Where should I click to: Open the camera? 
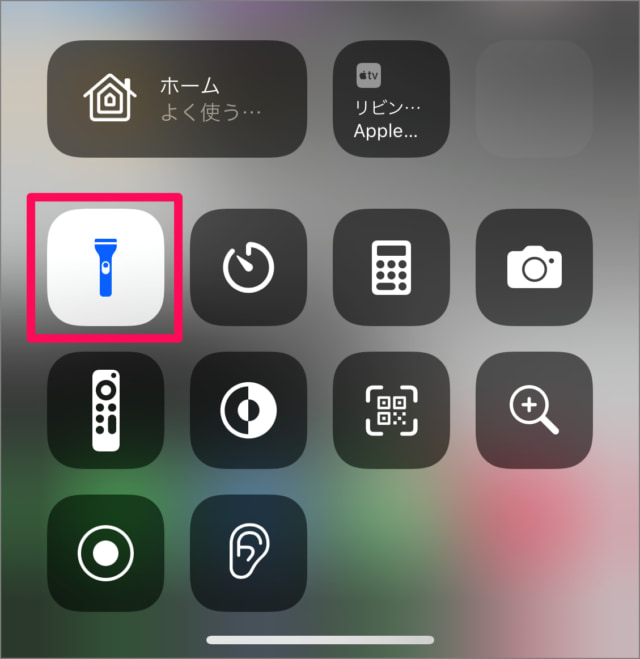[534, 267]
